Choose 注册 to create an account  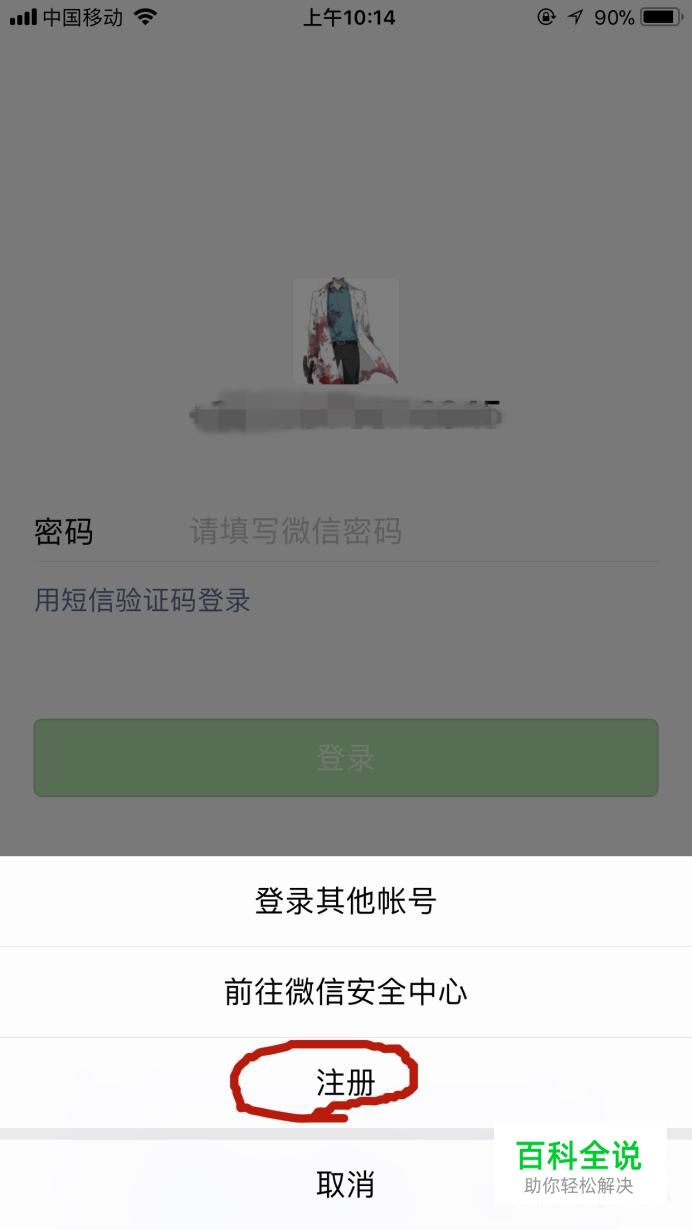[345, 1083]
